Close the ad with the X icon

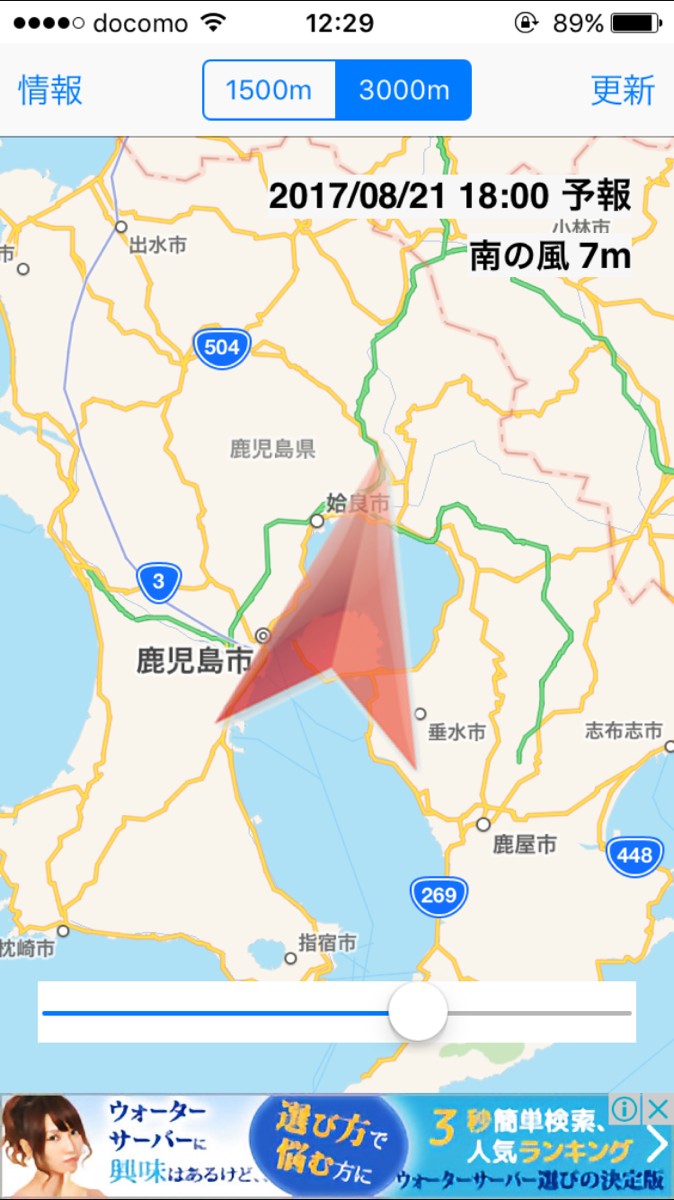[x=656, y=1108]
